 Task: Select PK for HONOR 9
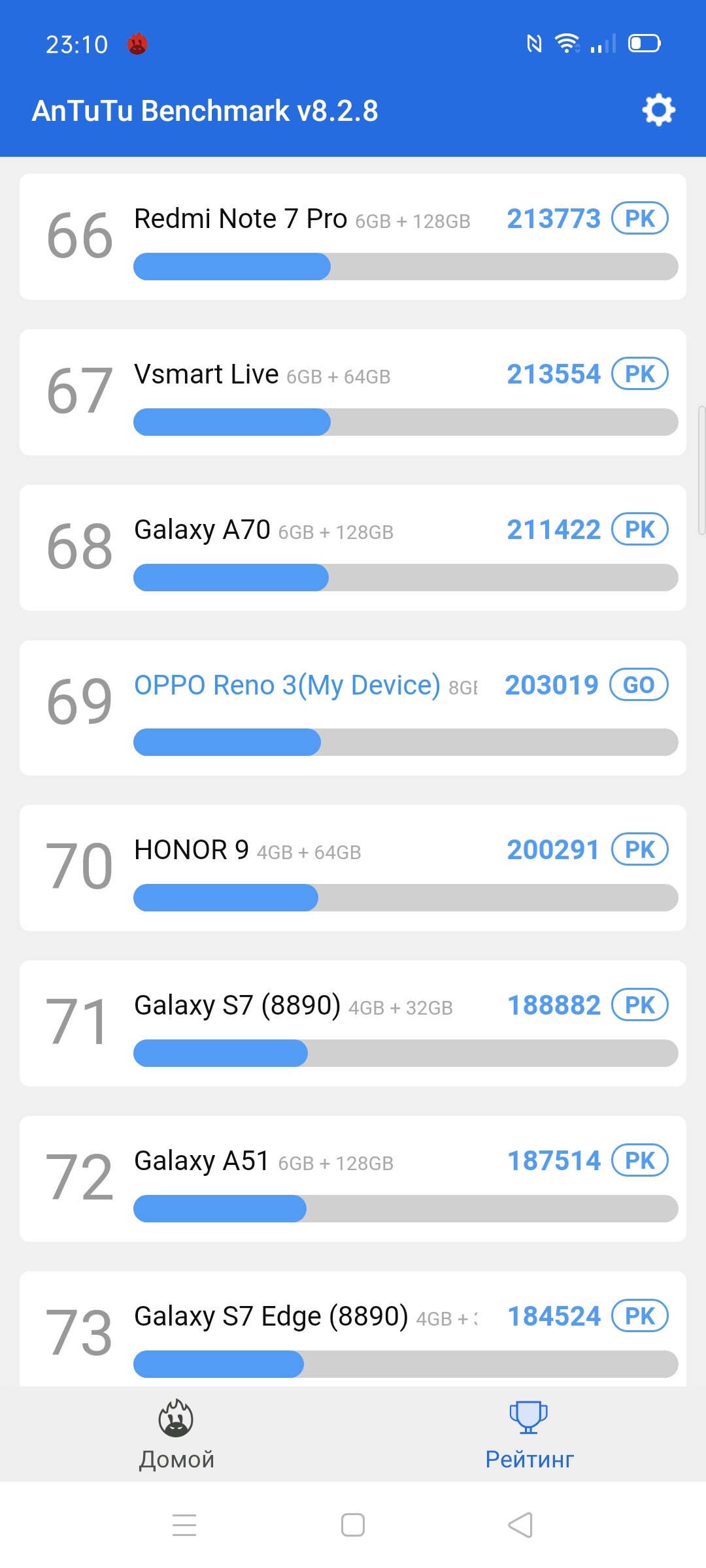[x=639, y=849]
